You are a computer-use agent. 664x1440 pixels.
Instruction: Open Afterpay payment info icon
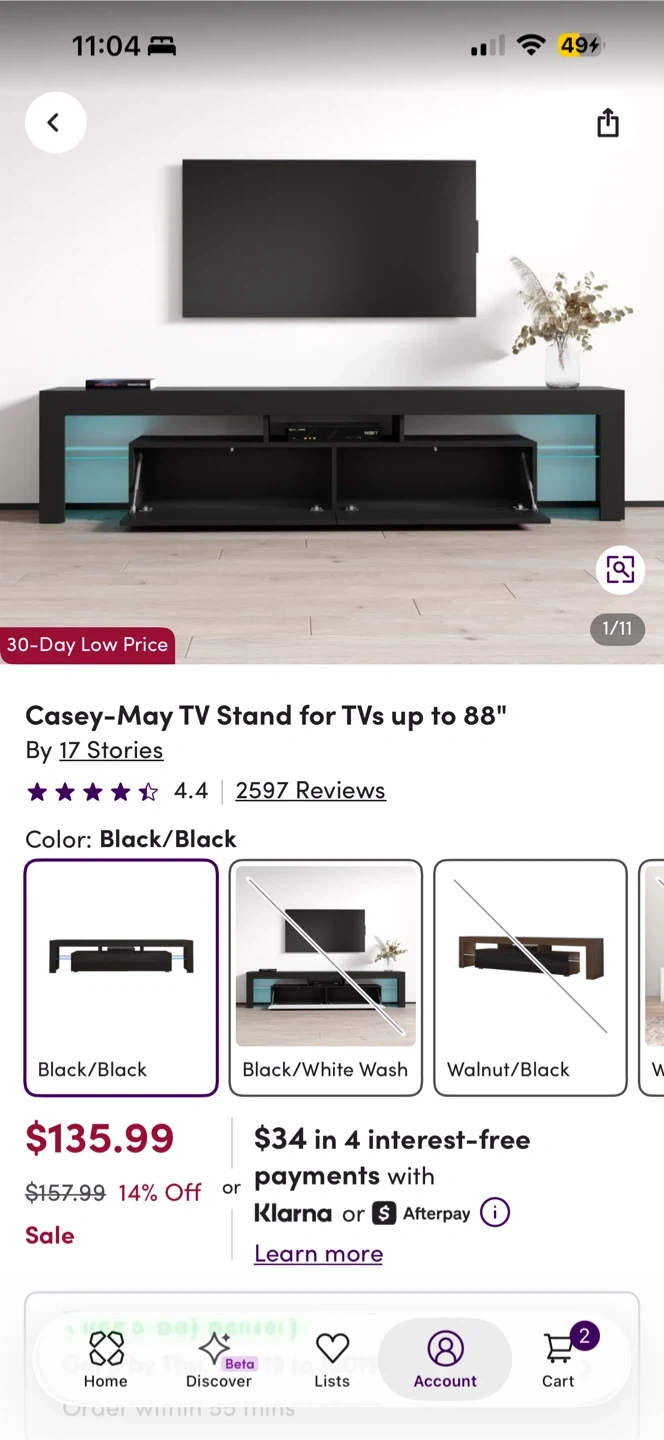coord(495,1213)
